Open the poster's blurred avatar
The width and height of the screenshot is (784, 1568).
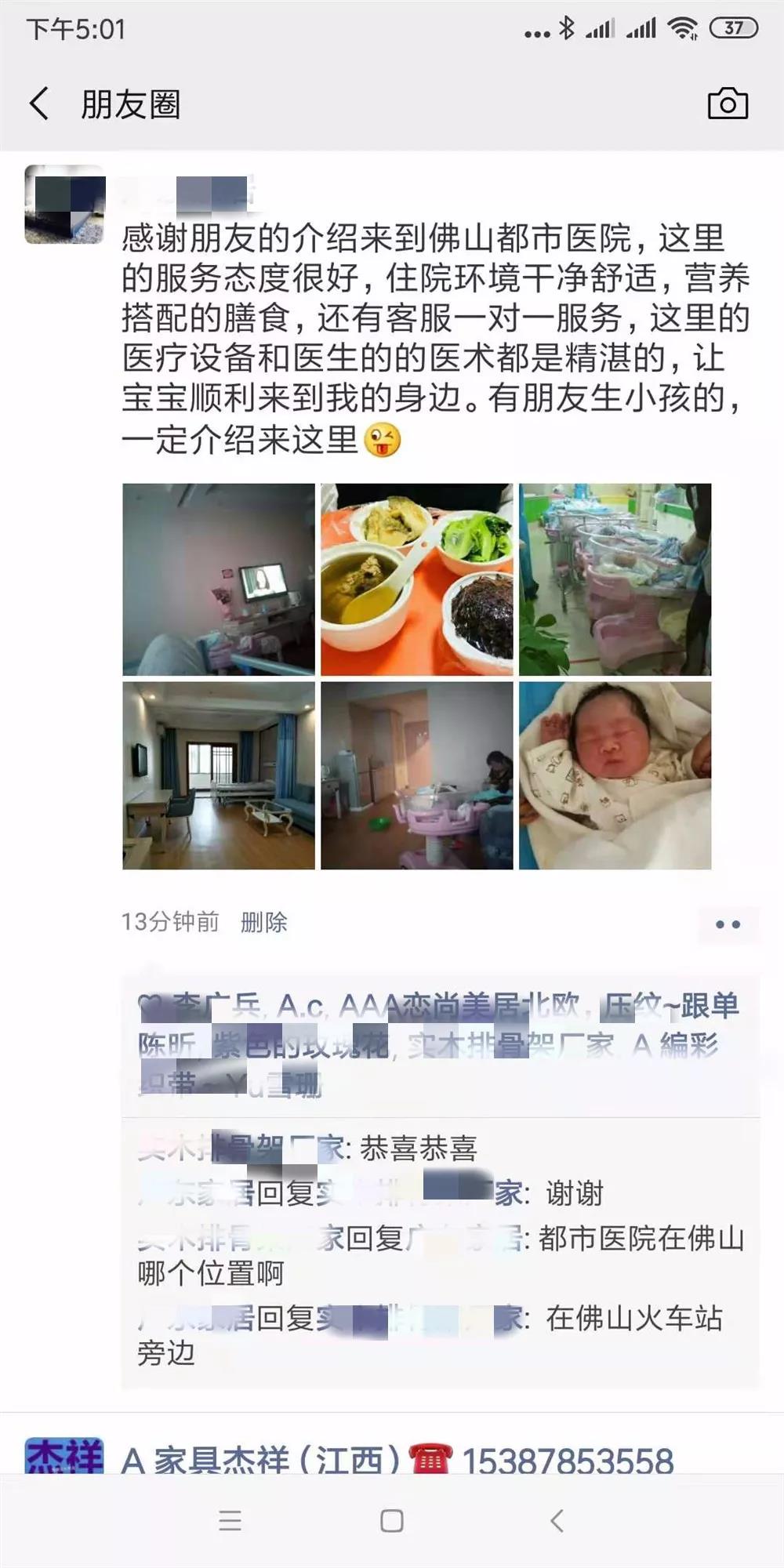tap(64, 205)
